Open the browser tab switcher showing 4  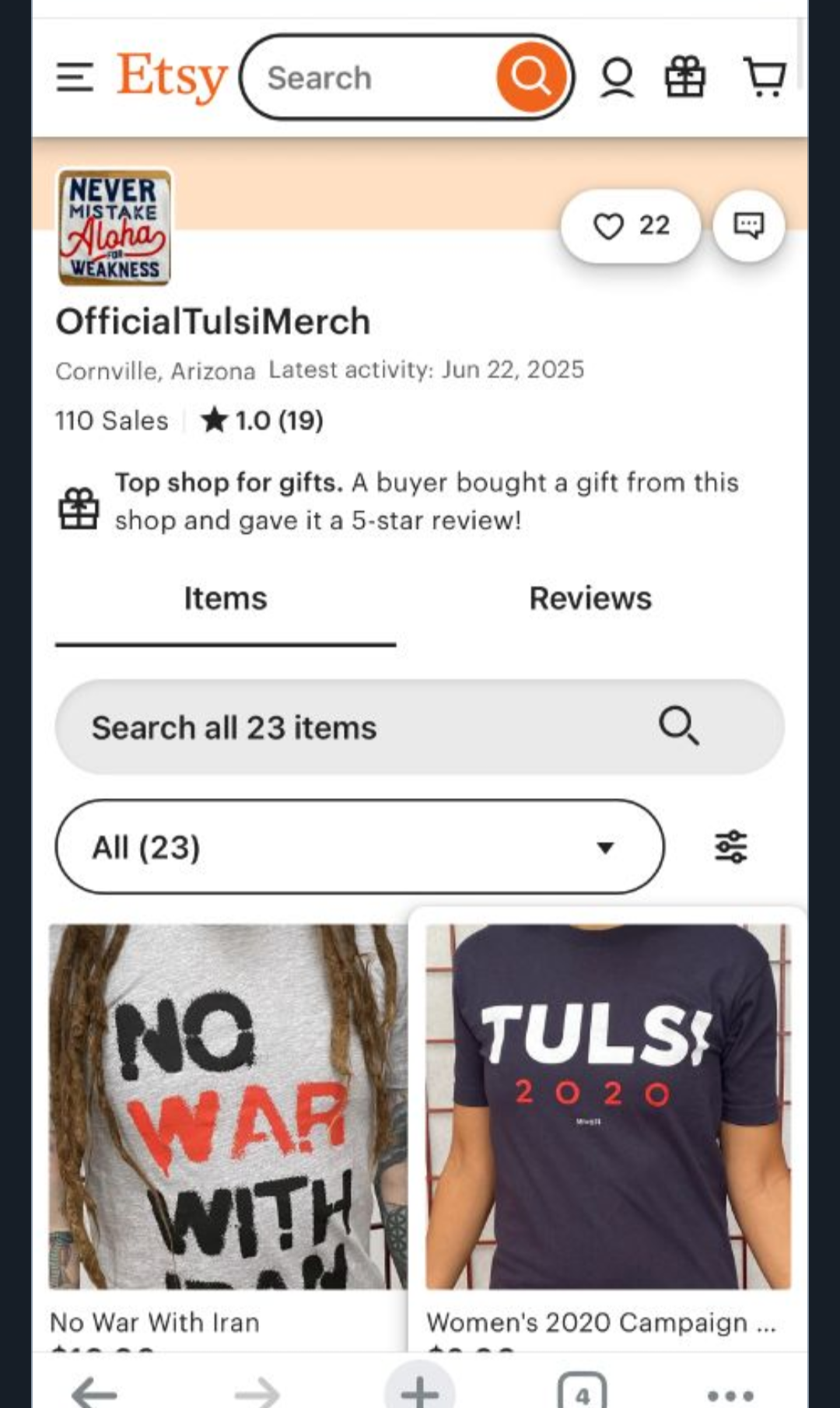point(583,1392)
